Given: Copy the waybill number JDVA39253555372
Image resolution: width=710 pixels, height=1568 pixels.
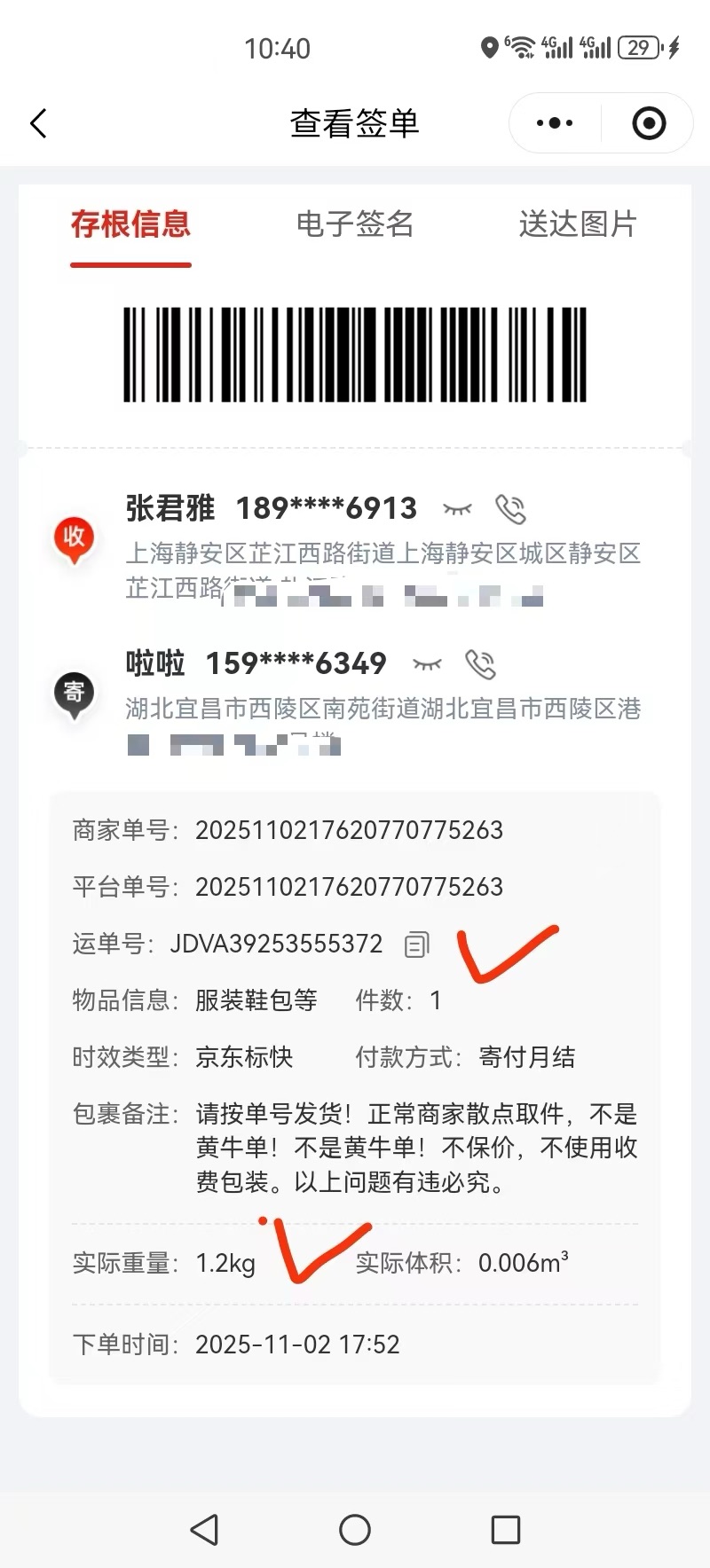Looking at the screenshot, I should click(x=416, y=945).
